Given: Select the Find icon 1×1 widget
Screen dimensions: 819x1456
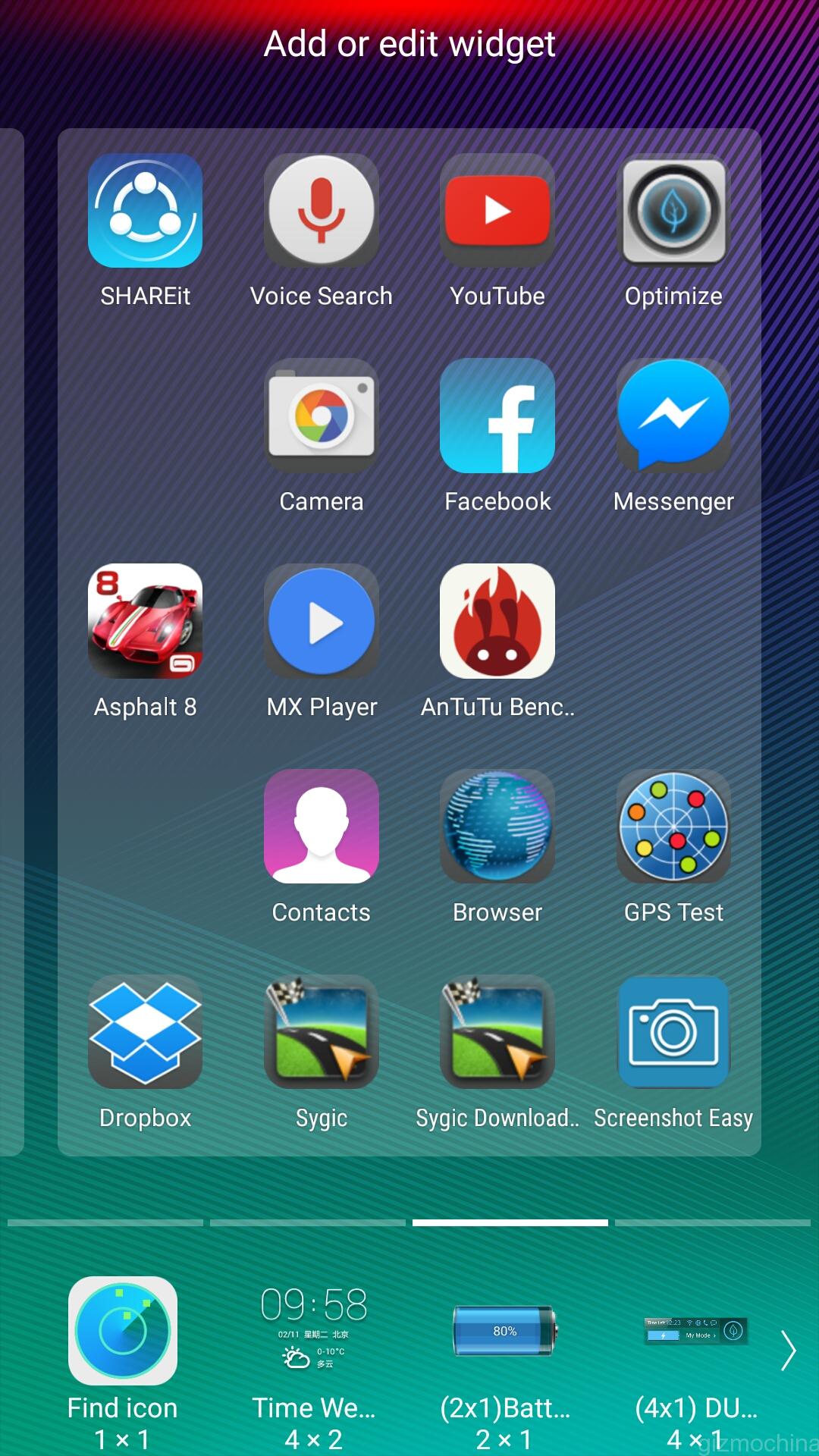Looking at the screenshot, I should pyautogui.click(x=123, y=1332).
